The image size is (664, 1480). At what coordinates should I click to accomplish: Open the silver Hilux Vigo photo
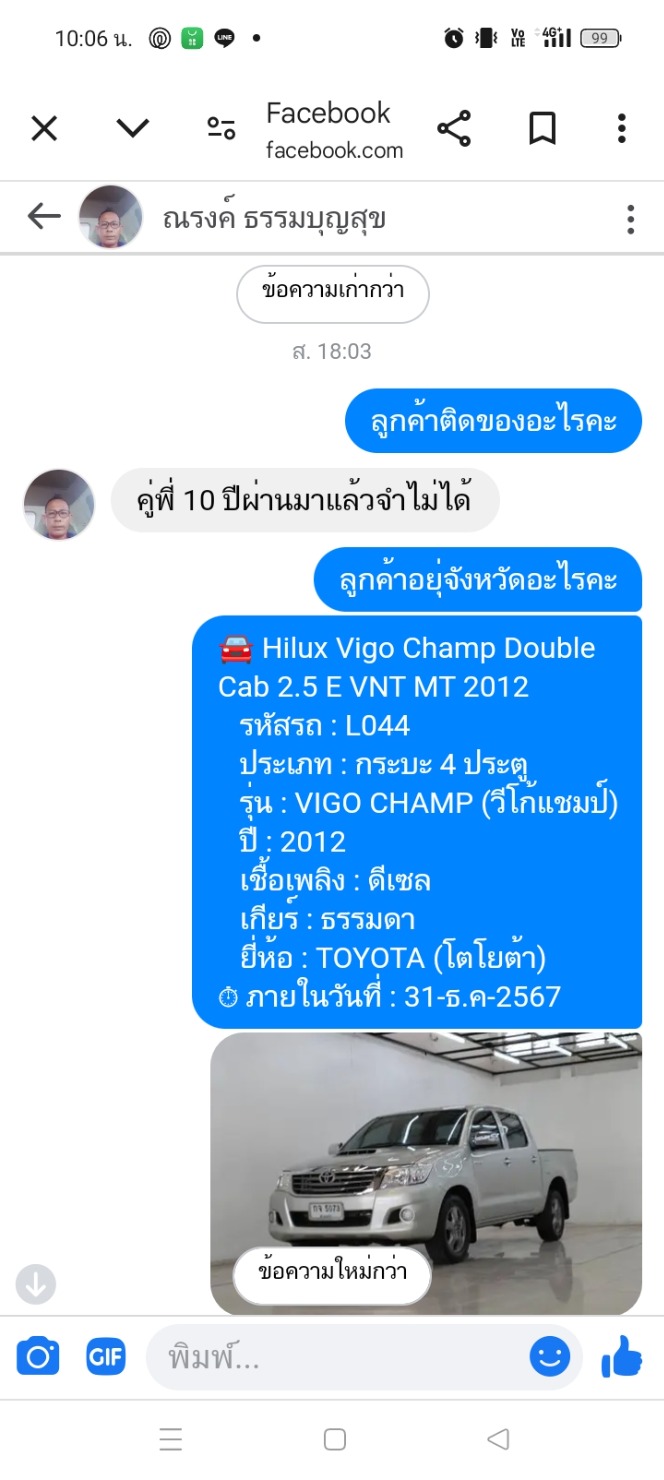tap(426, 1173)
